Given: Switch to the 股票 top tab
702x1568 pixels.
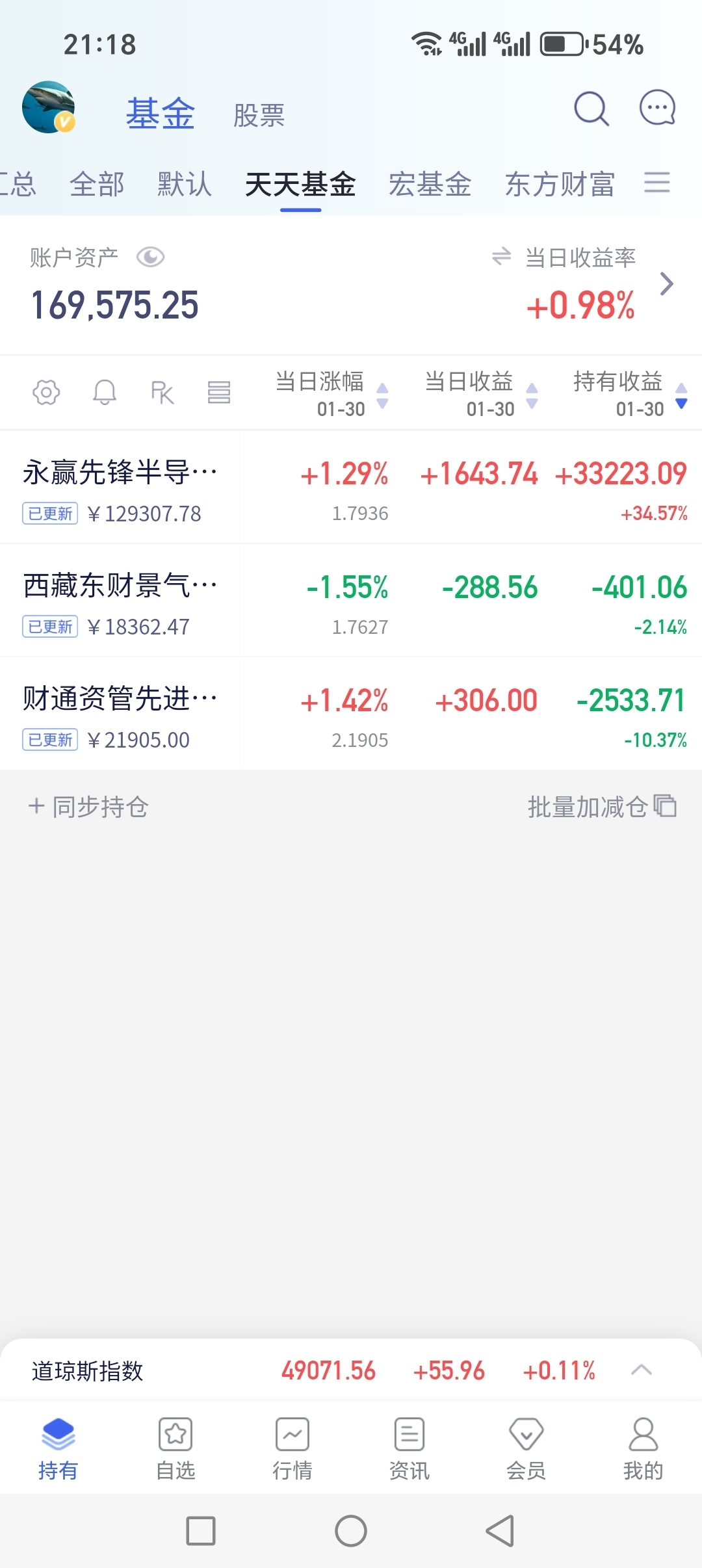Looking at the screenshot, I should (259, 115).
